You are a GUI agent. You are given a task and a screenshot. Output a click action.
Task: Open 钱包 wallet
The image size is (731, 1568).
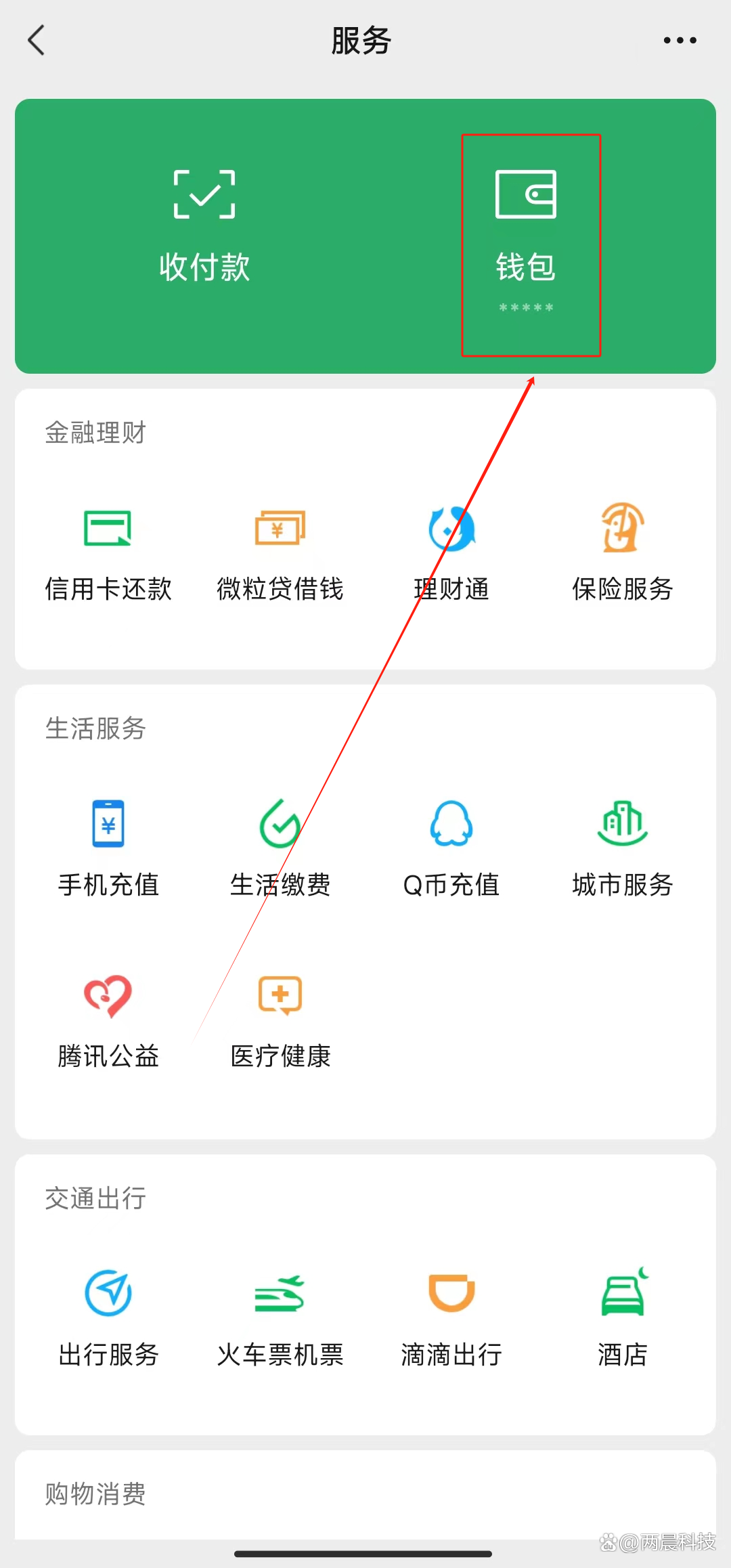pyautogui.click(x=526, y=242)
